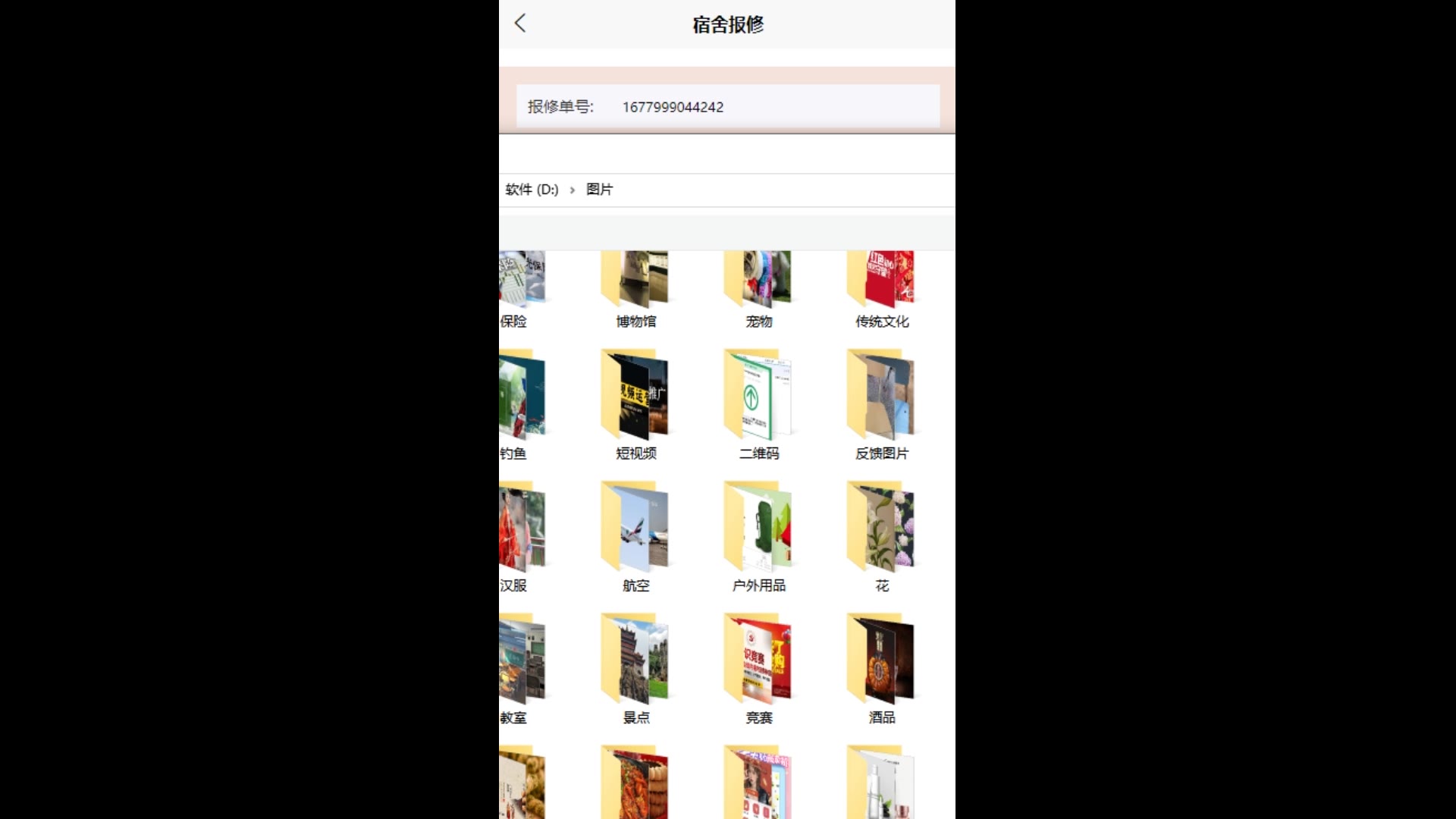Open the 反馈图片 folder

coord(881,398)
